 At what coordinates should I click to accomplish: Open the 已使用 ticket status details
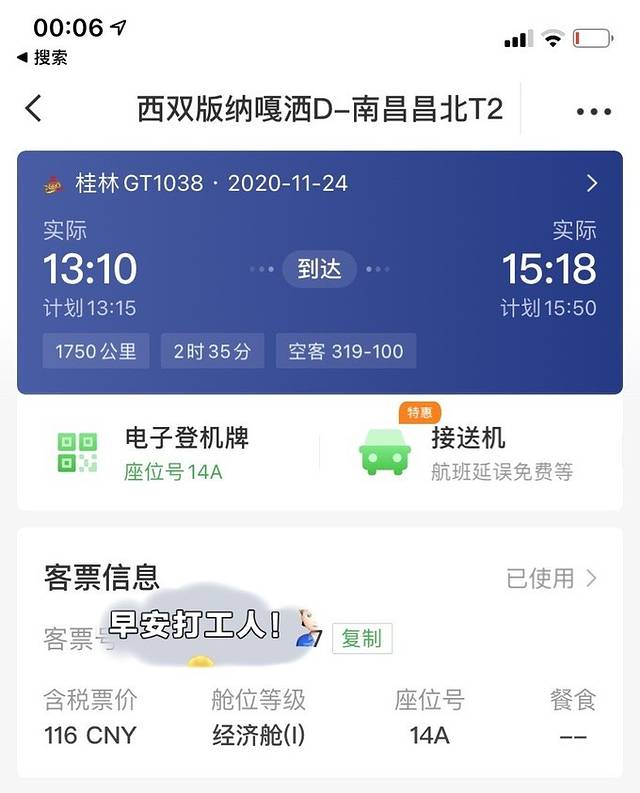point(551,578)
